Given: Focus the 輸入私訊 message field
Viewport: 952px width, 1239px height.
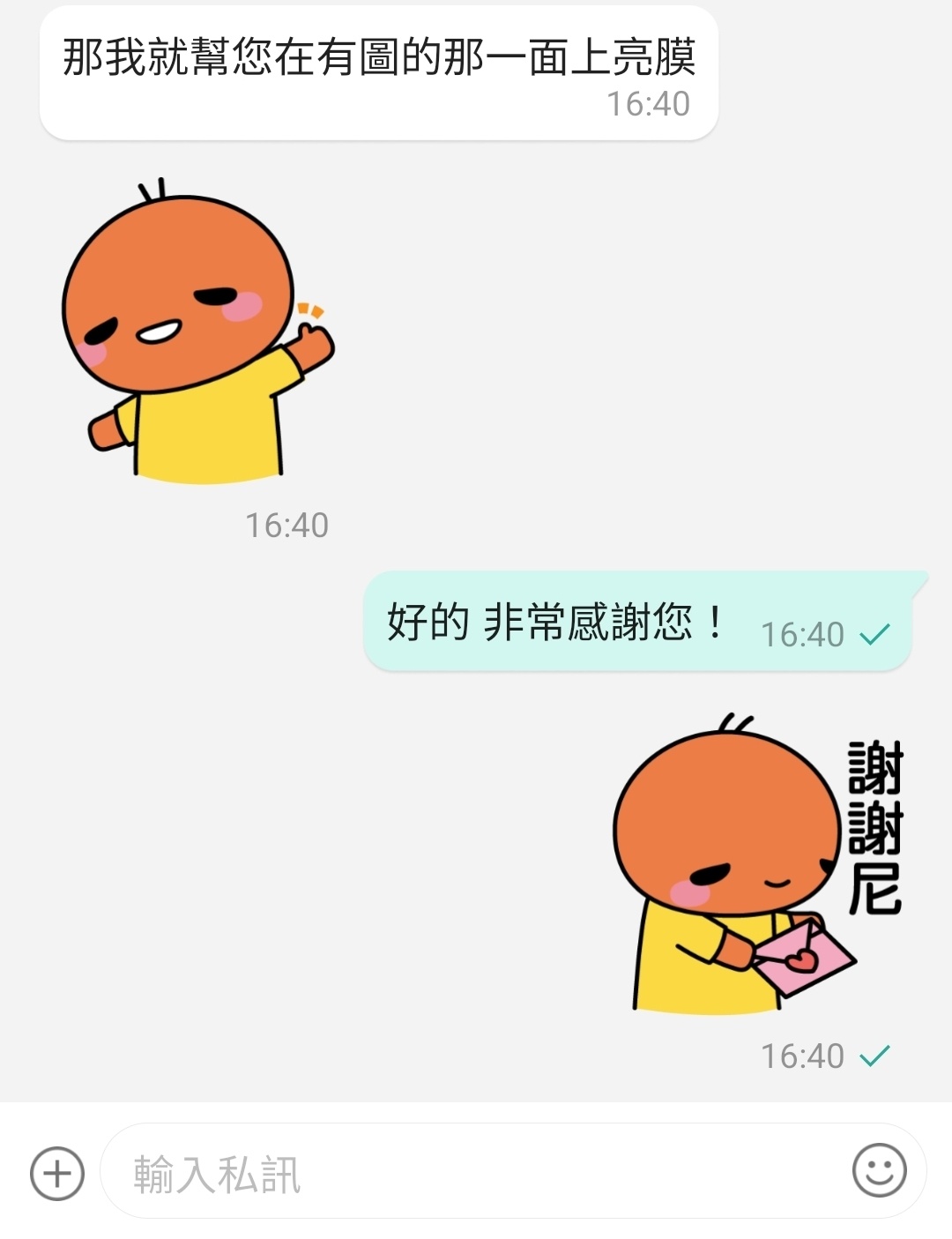Looking at the screenshot, I should (x=476, y=1174).
